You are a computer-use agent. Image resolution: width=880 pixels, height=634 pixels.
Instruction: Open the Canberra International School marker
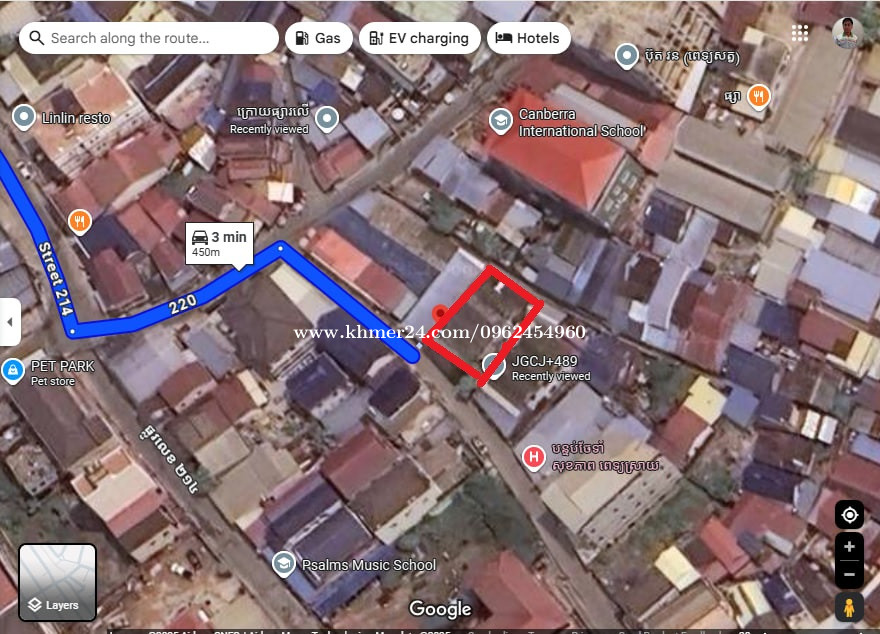pyautogui.click(x=501, y=122)
